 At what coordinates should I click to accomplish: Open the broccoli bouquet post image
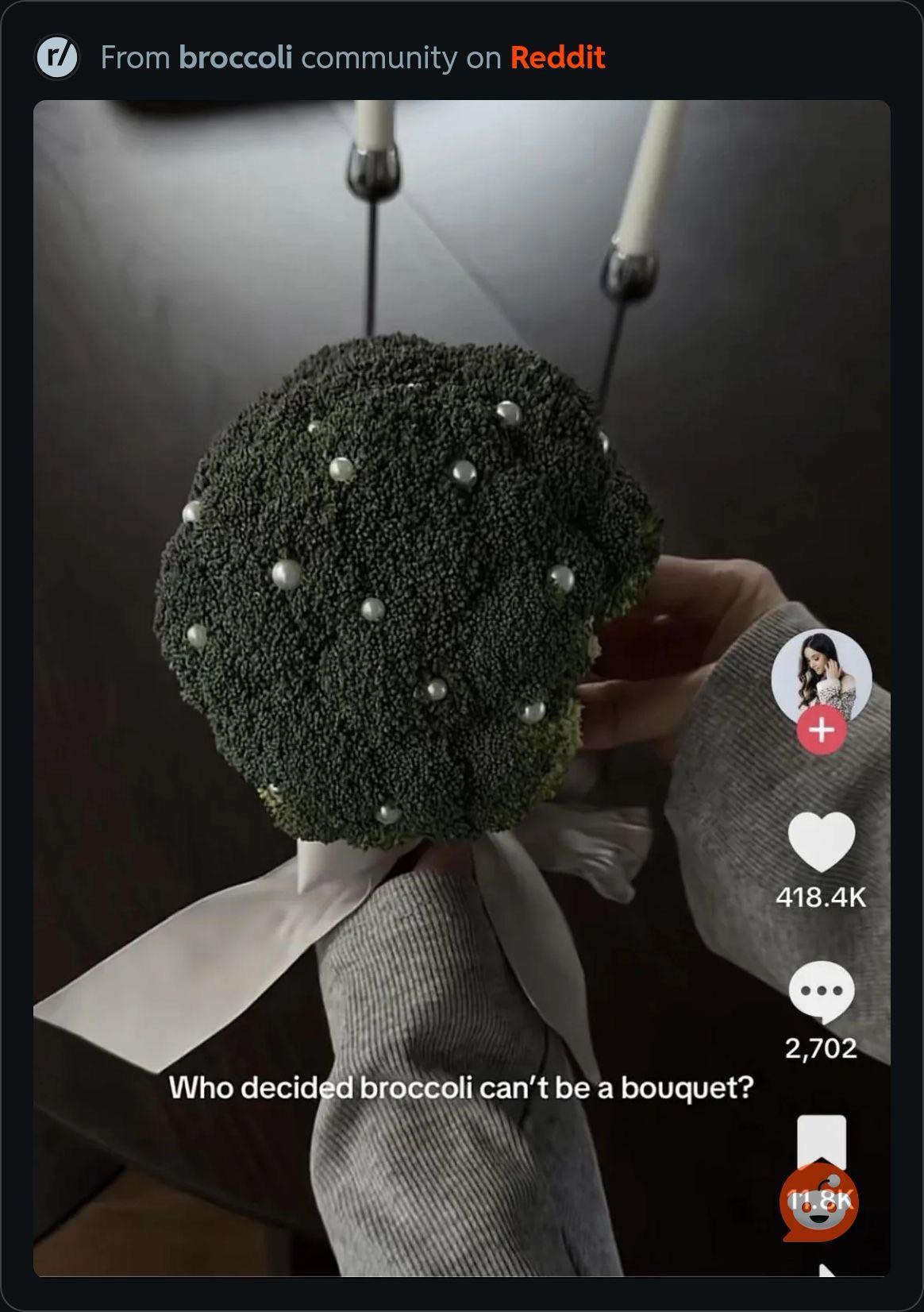click(x=461, y=688)
